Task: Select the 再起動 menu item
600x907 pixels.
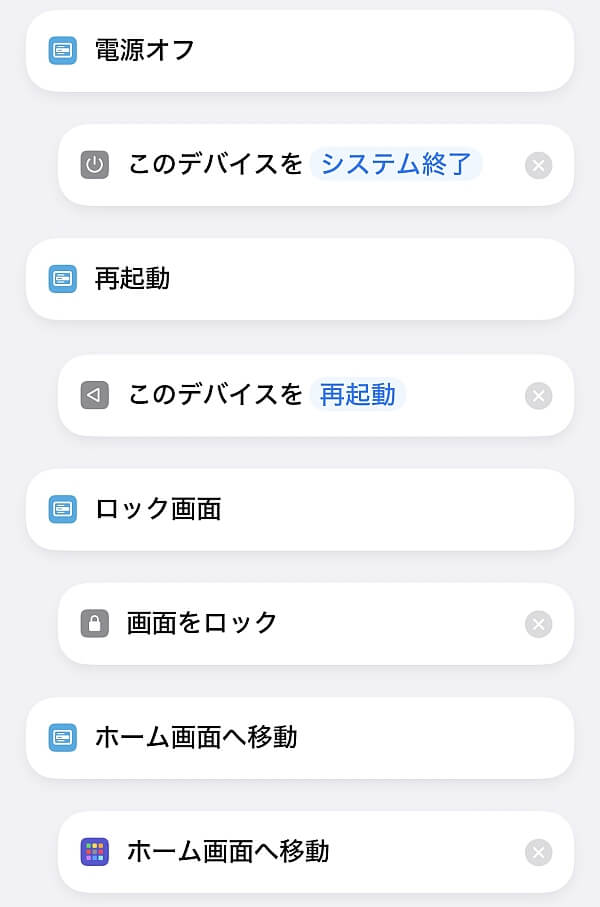Action: 299,279
